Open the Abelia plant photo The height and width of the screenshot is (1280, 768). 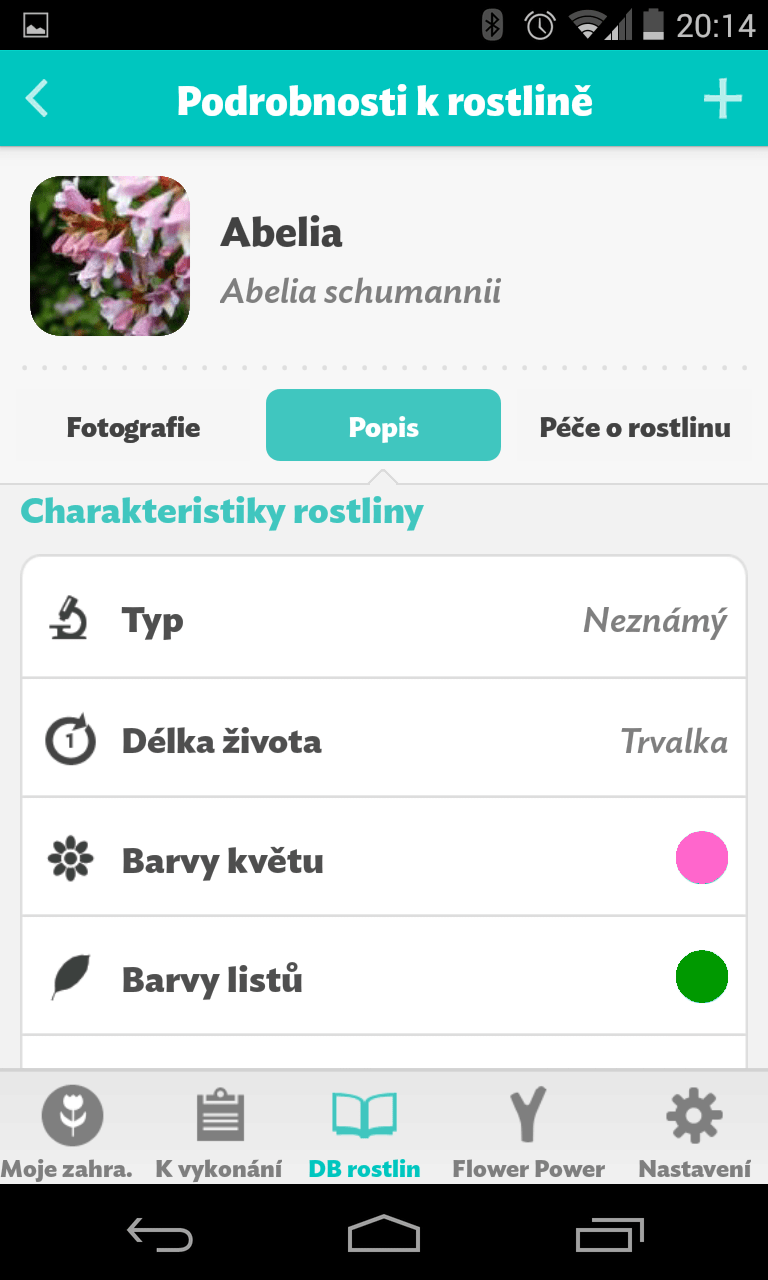110,256
